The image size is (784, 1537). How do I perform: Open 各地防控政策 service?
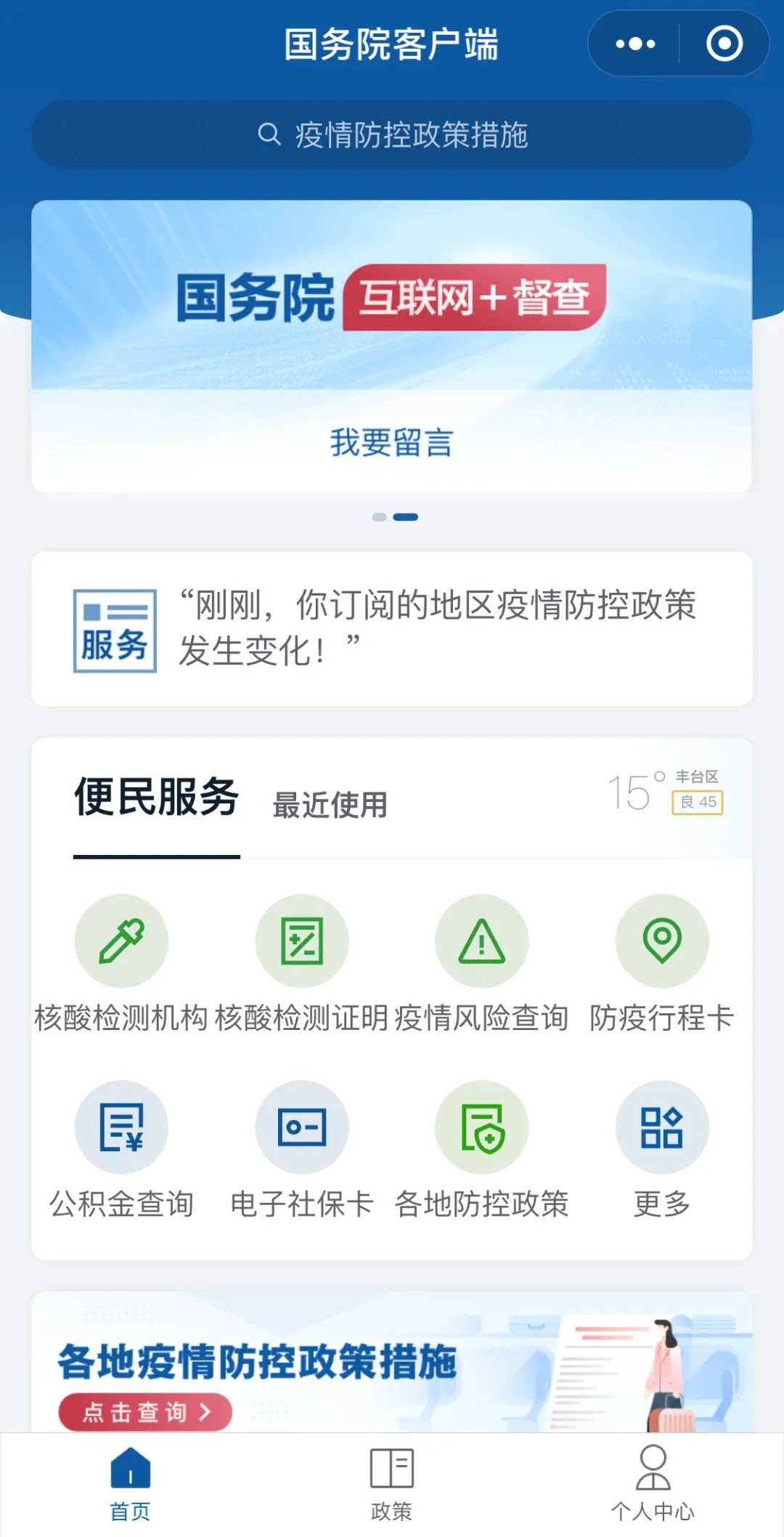481,1127
